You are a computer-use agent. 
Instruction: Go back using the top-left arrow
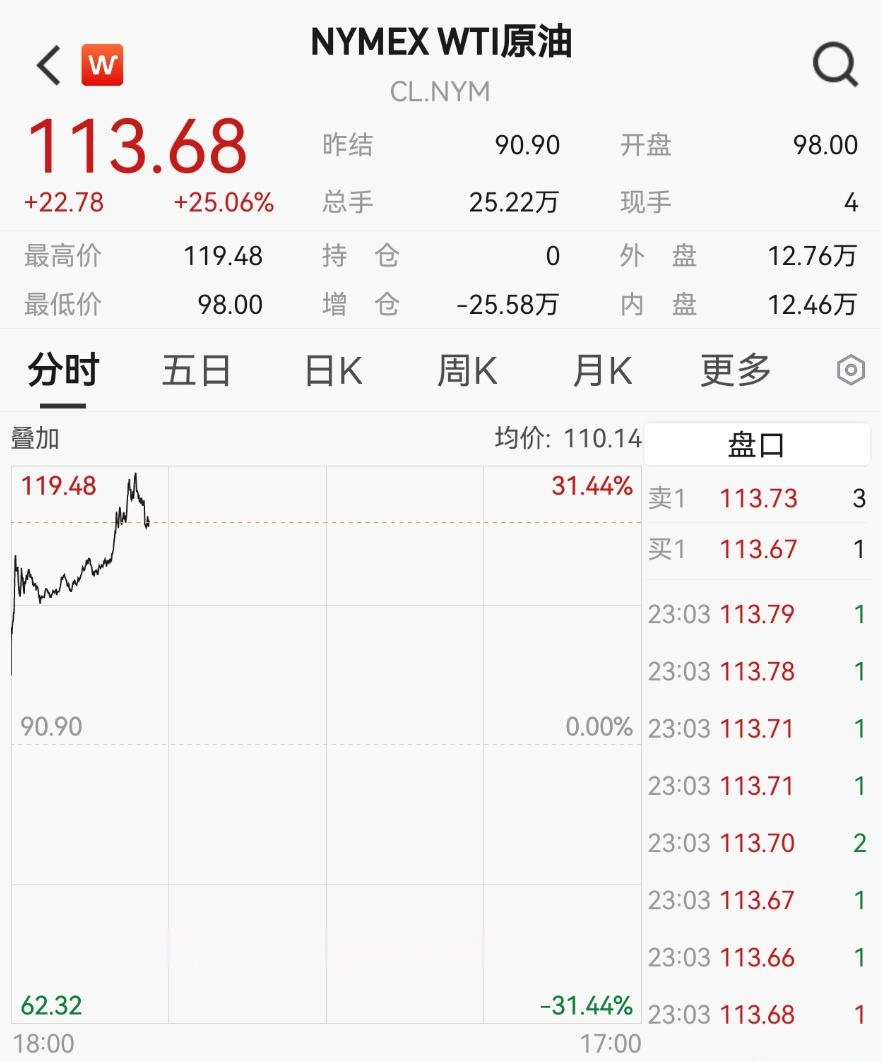(x=49, y=66)
